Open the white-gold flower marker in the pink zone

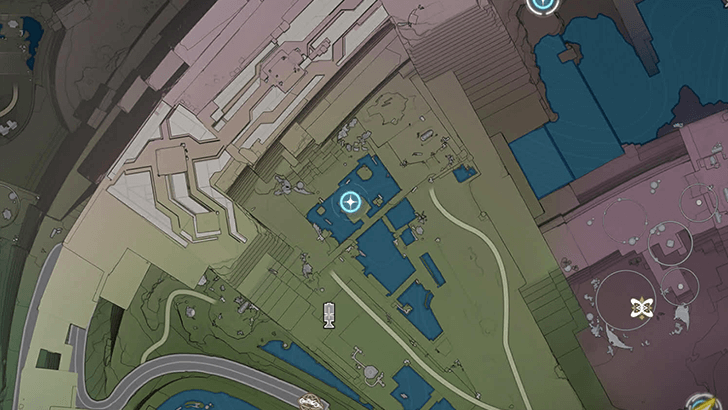click(x=641, y=307)
